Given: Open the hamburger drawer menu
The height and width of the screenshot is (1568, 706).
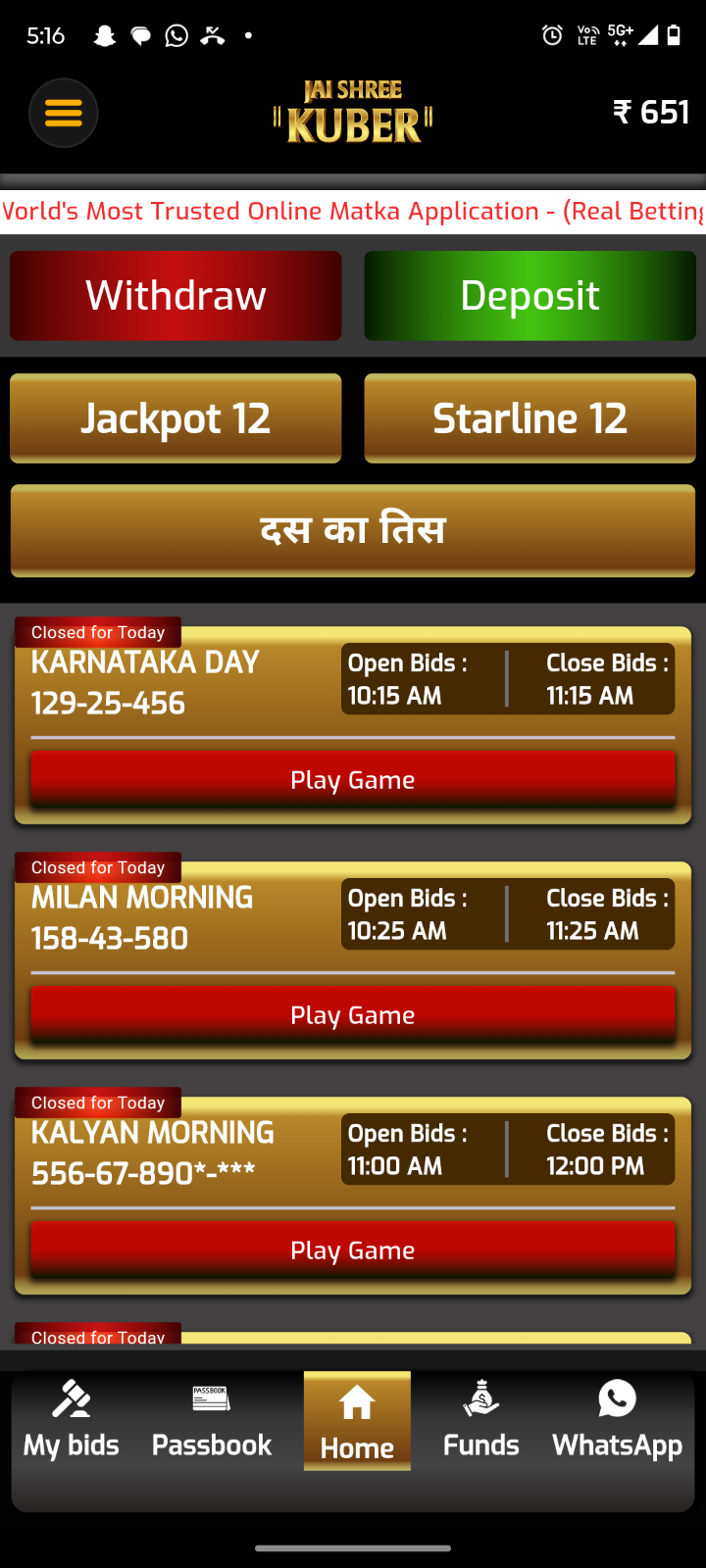Looking at the screenshot, I should pos(64,114).
